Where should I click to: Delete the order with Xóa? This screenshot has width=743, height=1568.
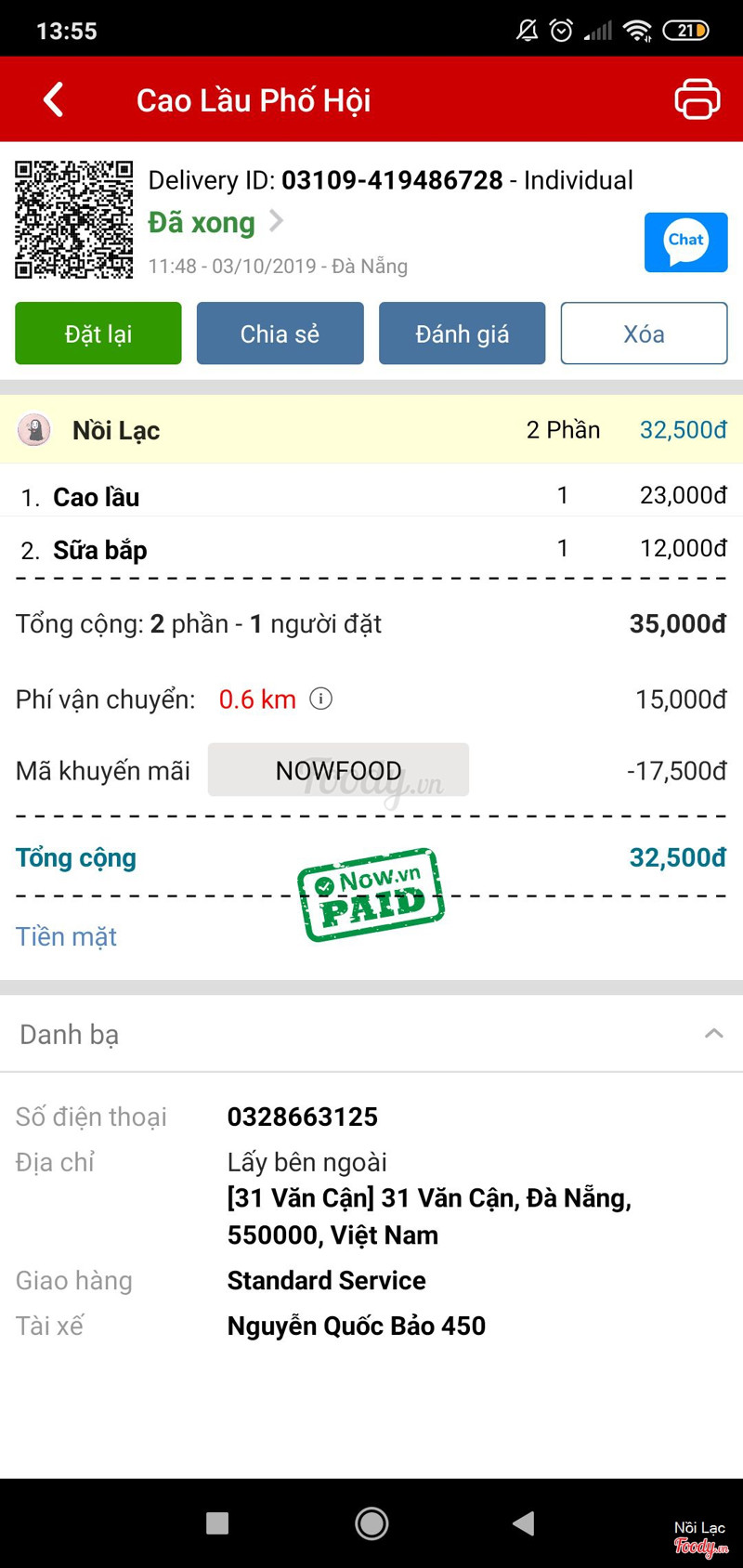click(644, 333)
